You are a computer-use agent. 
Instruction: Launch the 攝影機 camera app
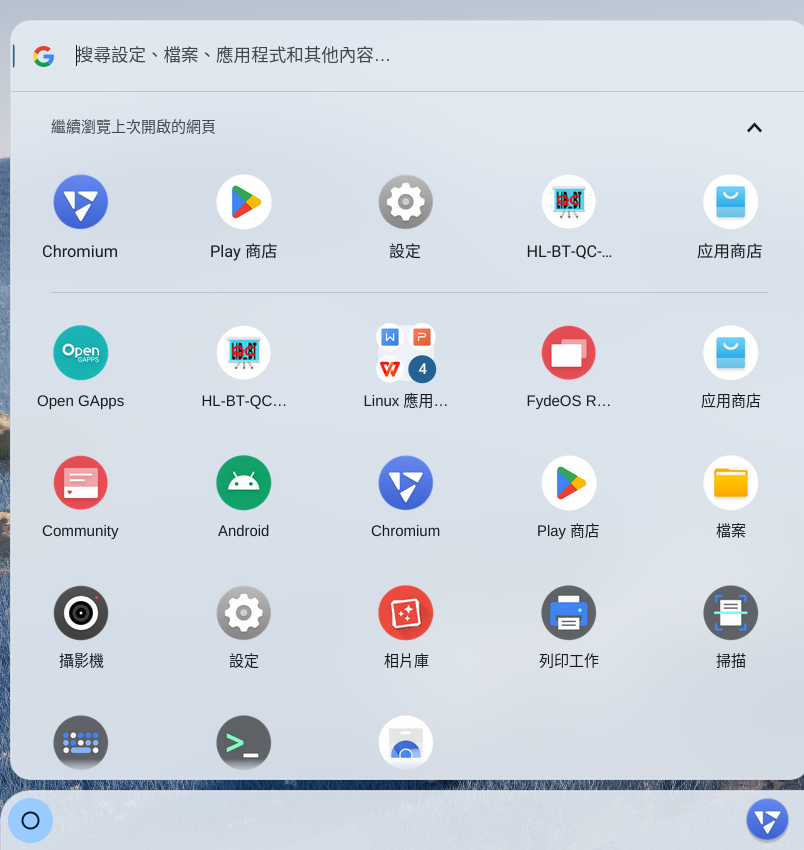80,613
